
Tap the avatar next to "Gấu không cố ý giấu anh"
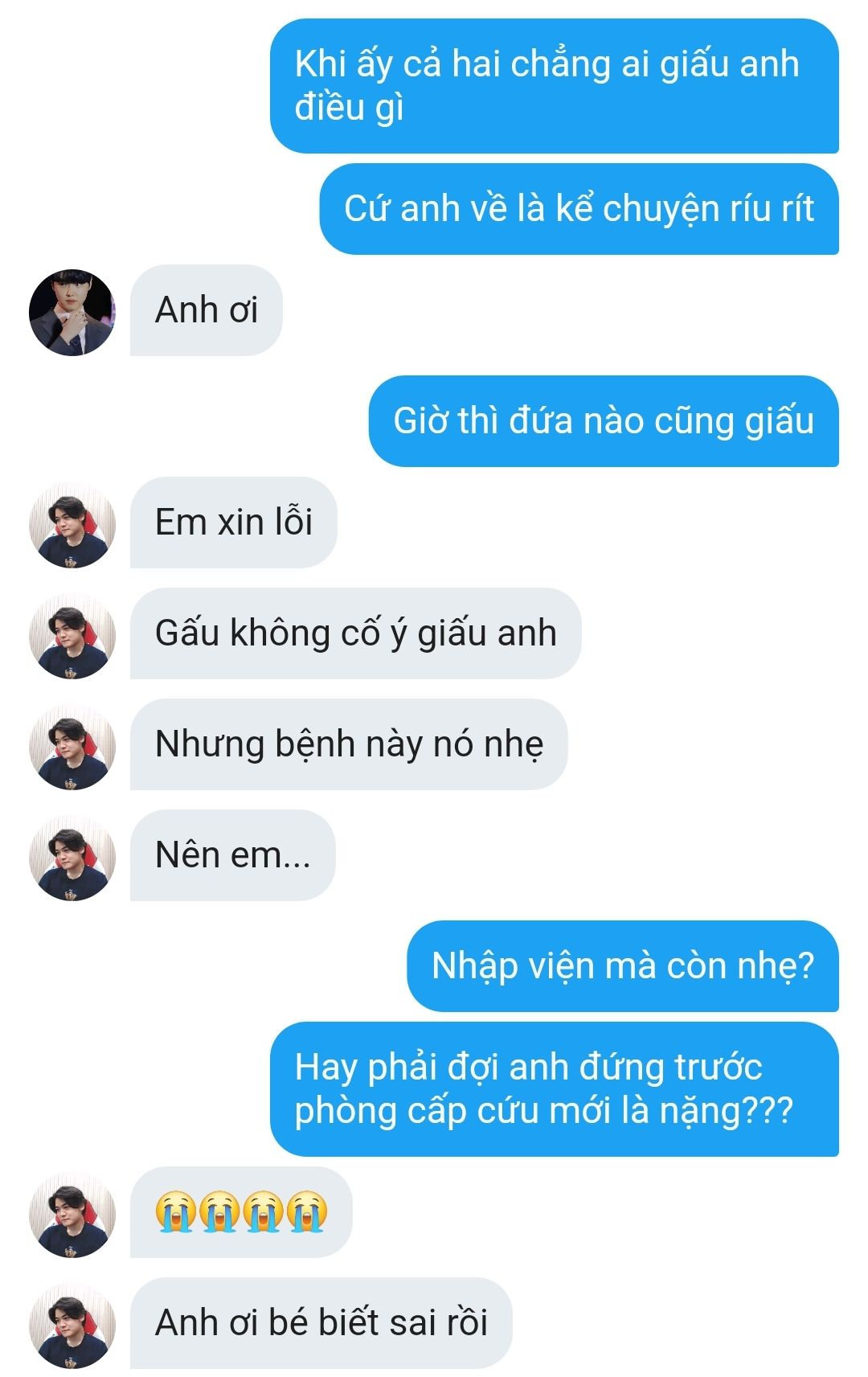[72, 636]
